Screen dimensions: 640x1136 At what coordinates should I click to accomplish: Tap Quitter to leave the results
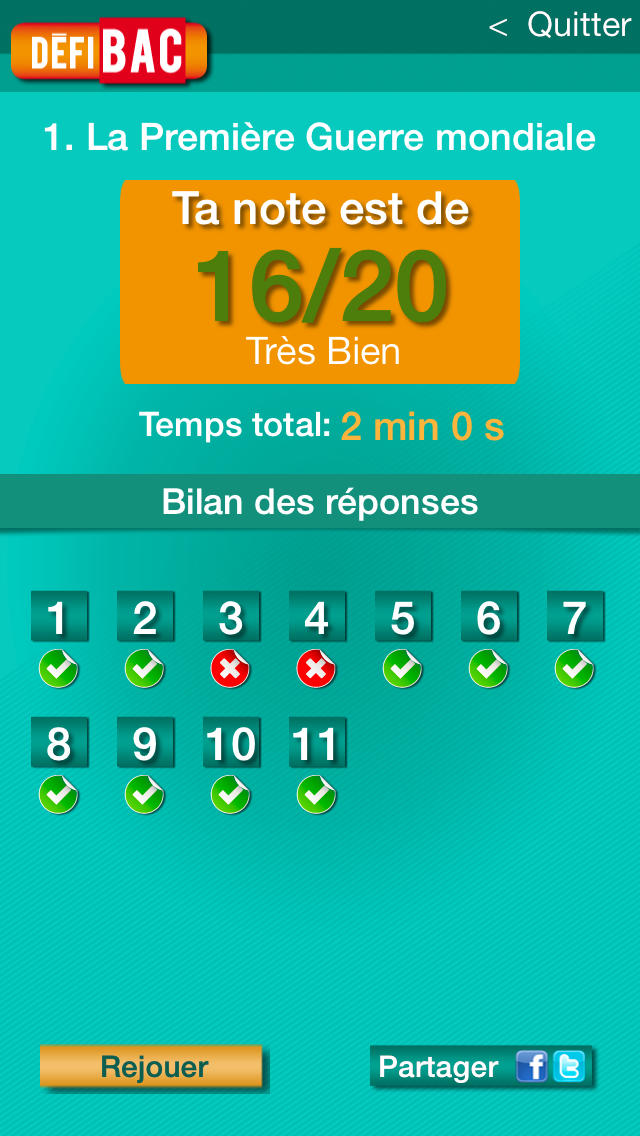(x=560, y=26)
